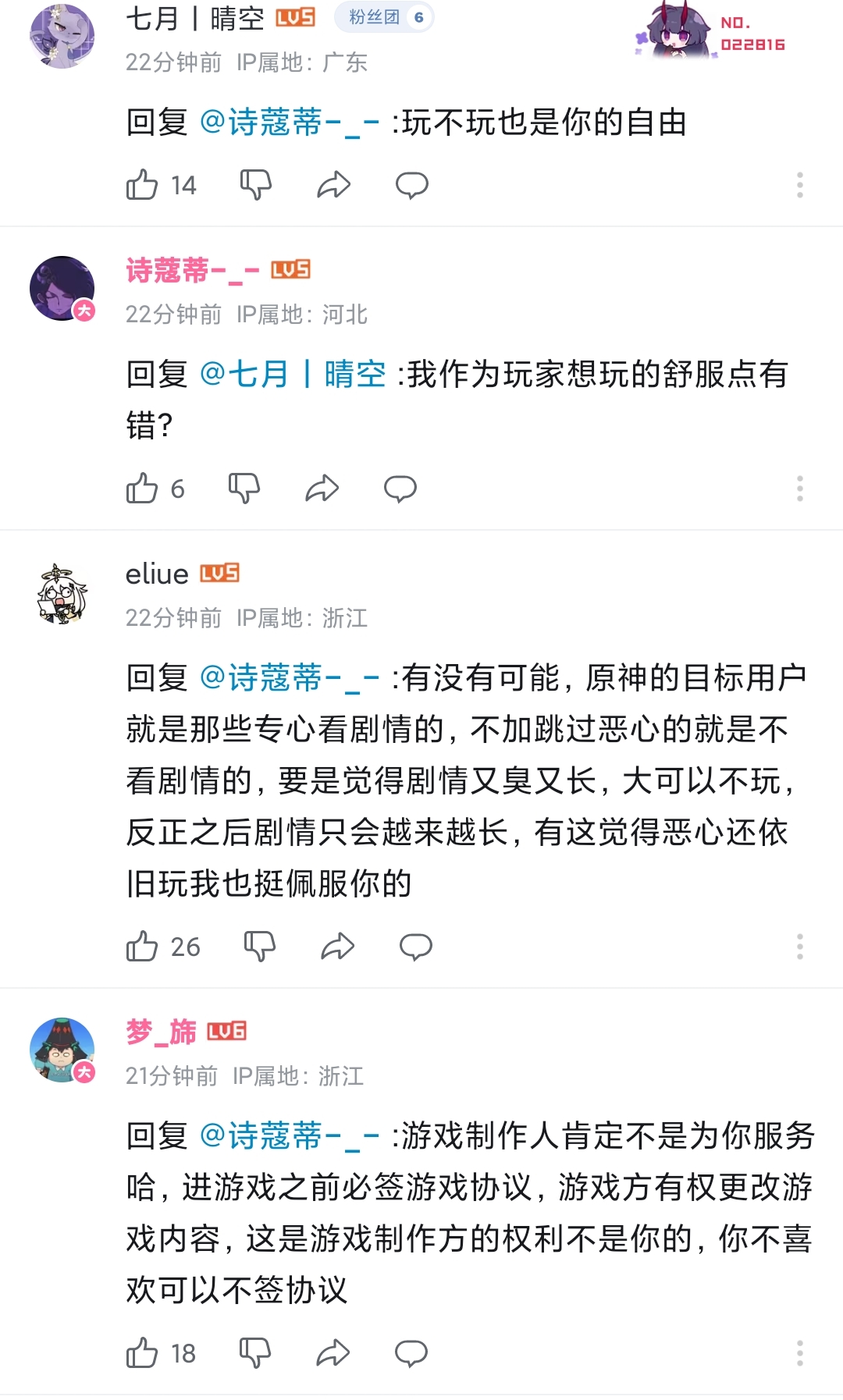This screenshot has width=843, height=1400.
Task: Open 诗蔻蒂-_-'s profile avatar
Action: tap(62, 288)
